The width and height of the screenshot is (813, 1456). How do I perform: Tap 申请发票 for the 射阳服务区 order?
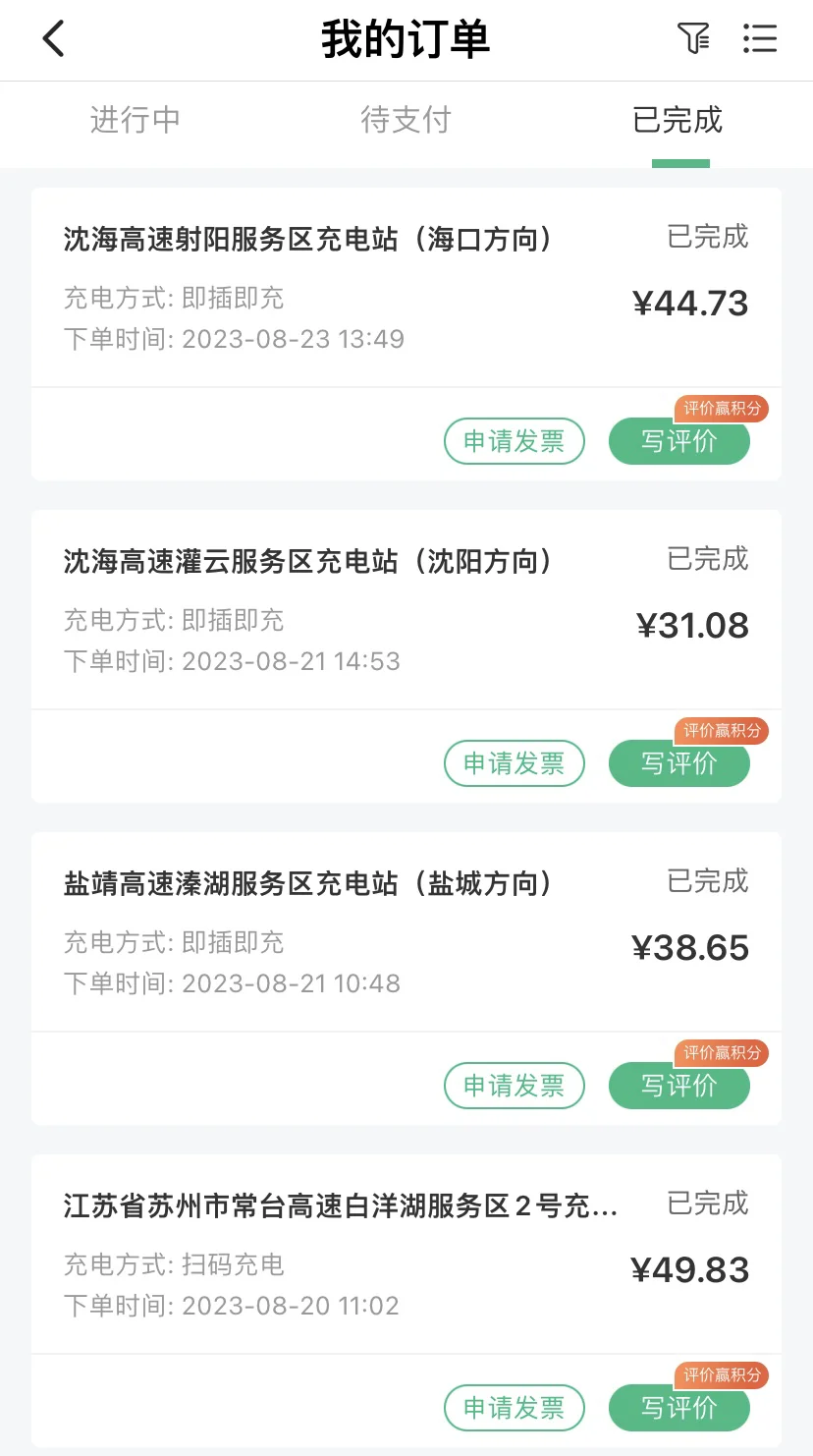click(514, 442)
